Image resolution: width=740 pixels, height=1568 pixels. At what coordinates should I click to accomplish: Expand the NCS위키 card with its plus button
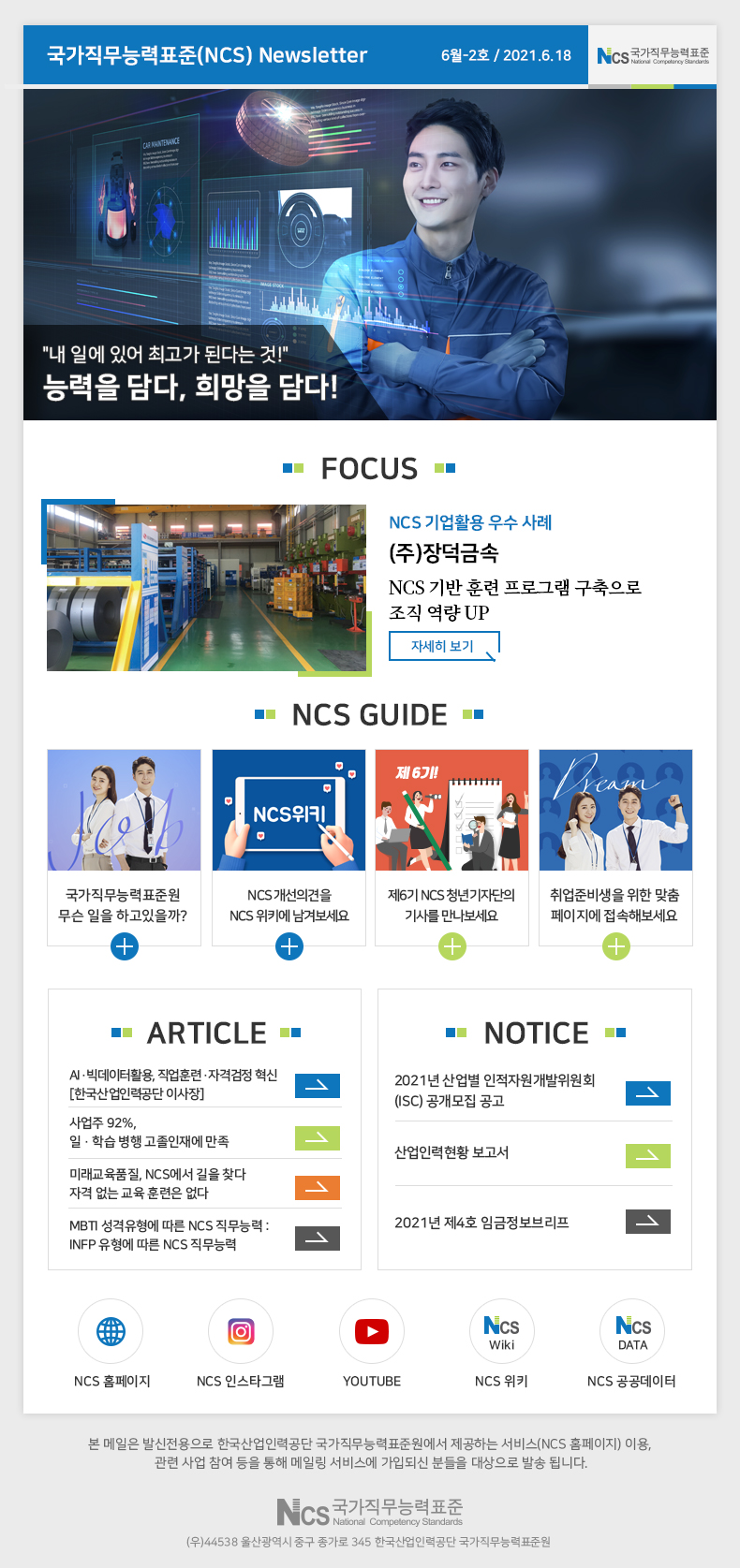288,946
